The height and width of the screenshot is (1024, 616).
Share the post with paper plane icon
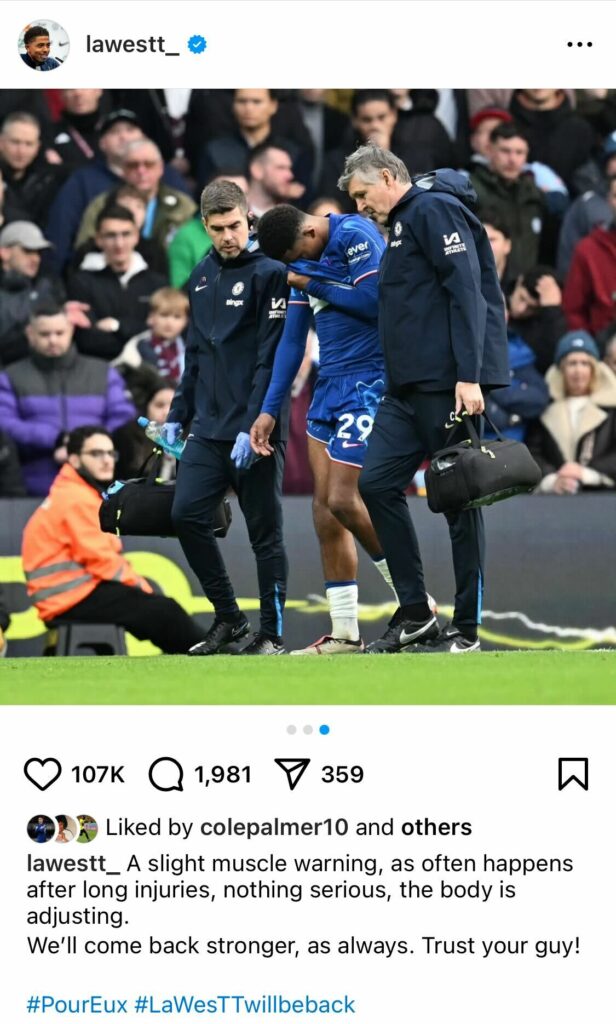tap(292, 774)
